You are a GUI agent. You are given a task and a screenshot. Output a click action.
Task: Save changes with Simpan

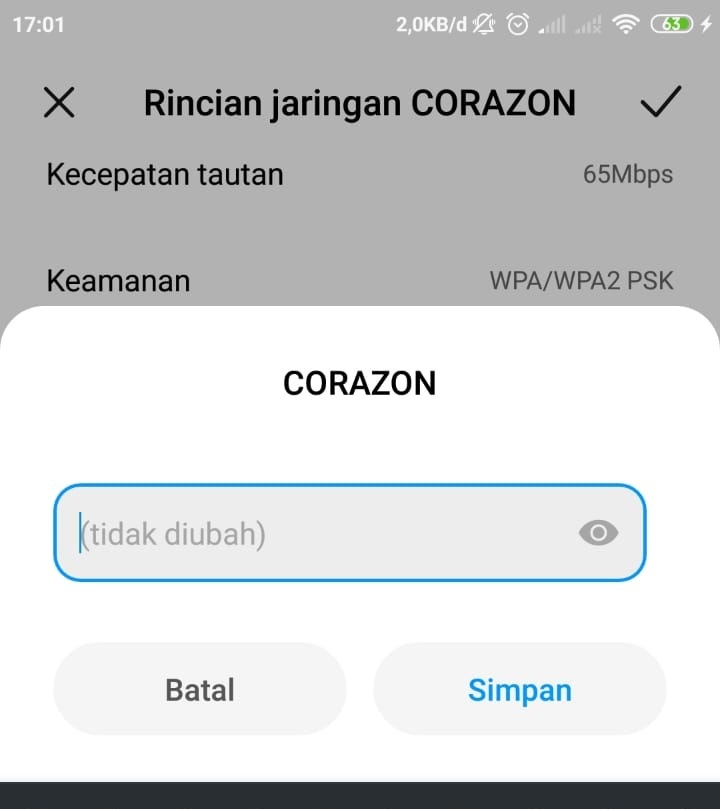[x=519, y=690]
